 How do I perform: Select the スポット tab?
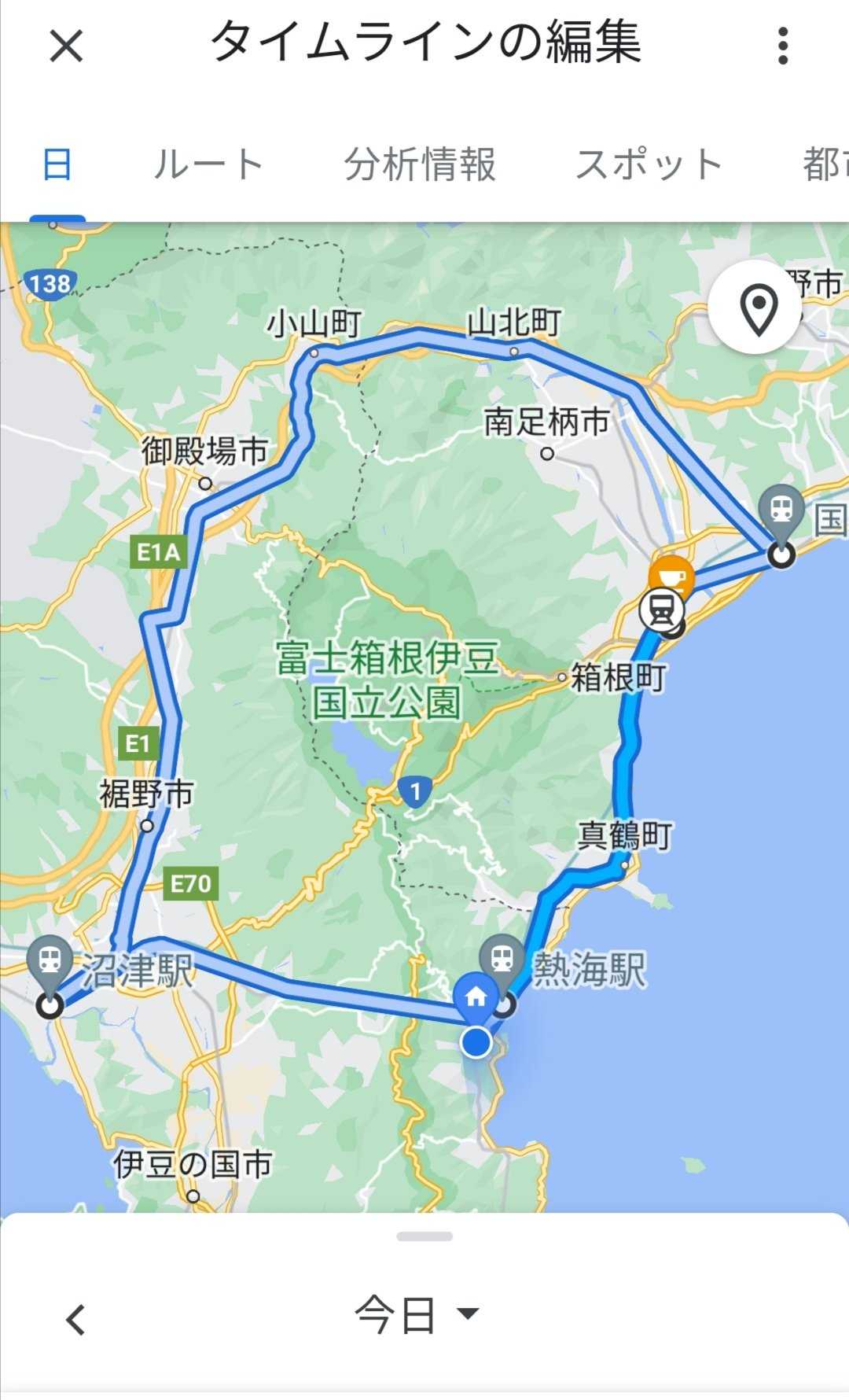click(649, 165)
